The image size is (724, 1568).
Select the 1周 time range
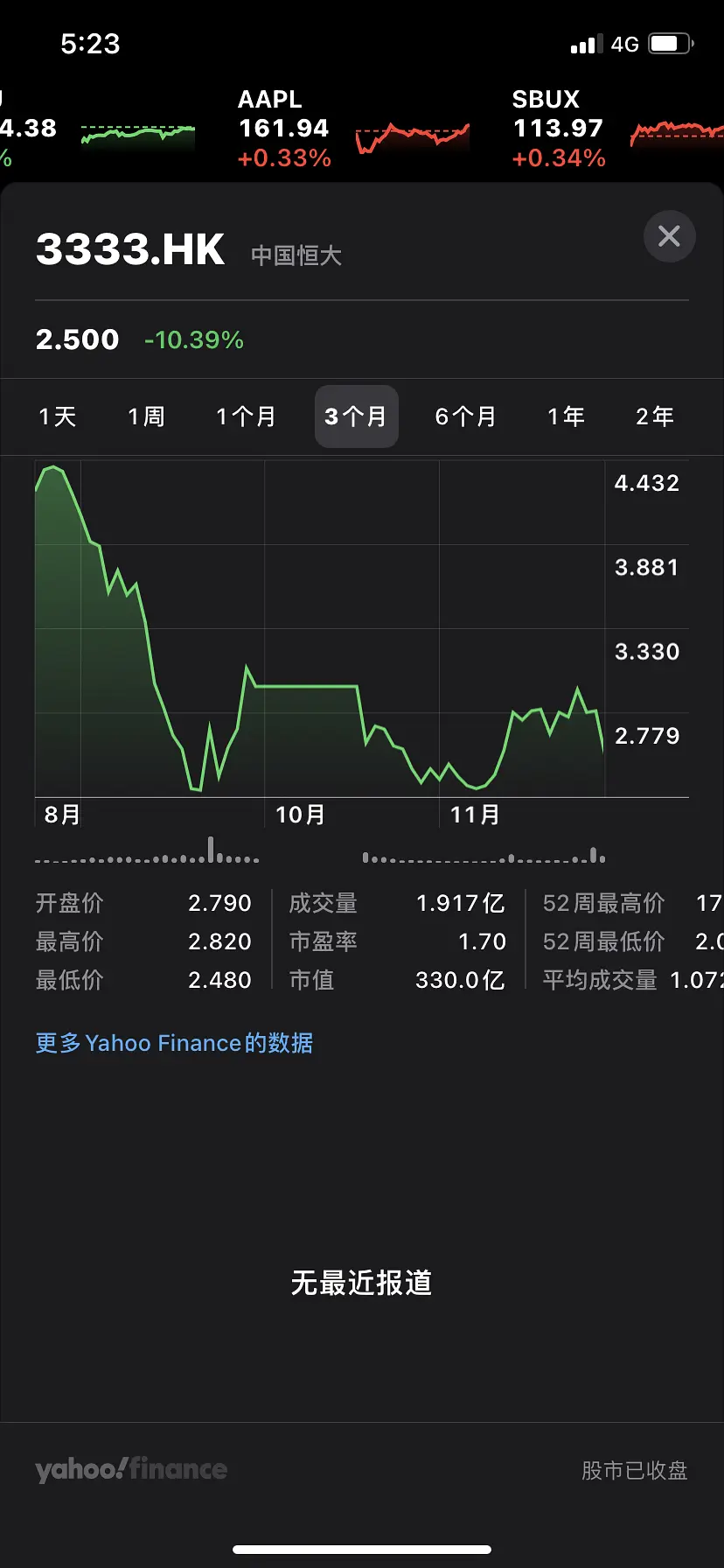(x=146, y=416)
